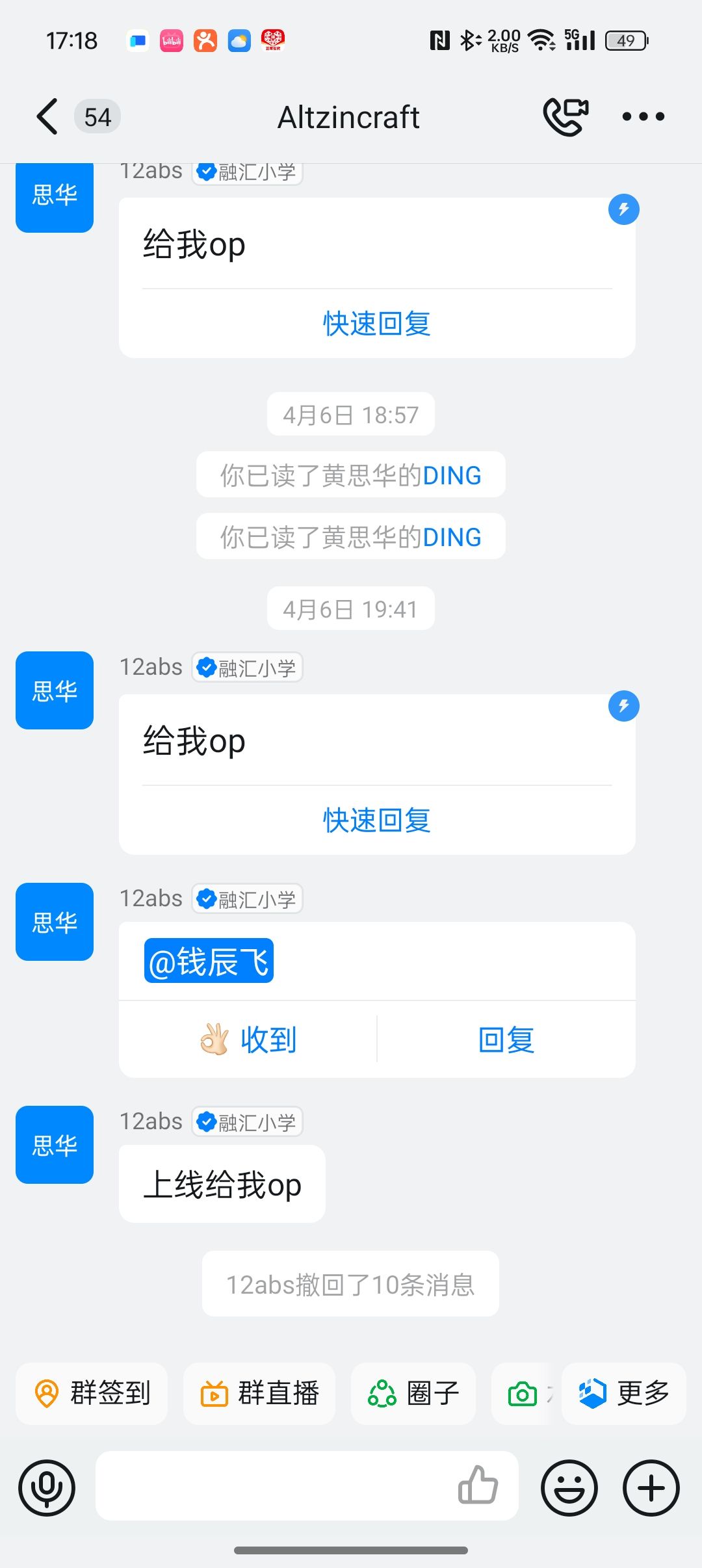Tap 收到 on the @钱辰飞 message
702x1568 pixels.
coord(248,1039)
